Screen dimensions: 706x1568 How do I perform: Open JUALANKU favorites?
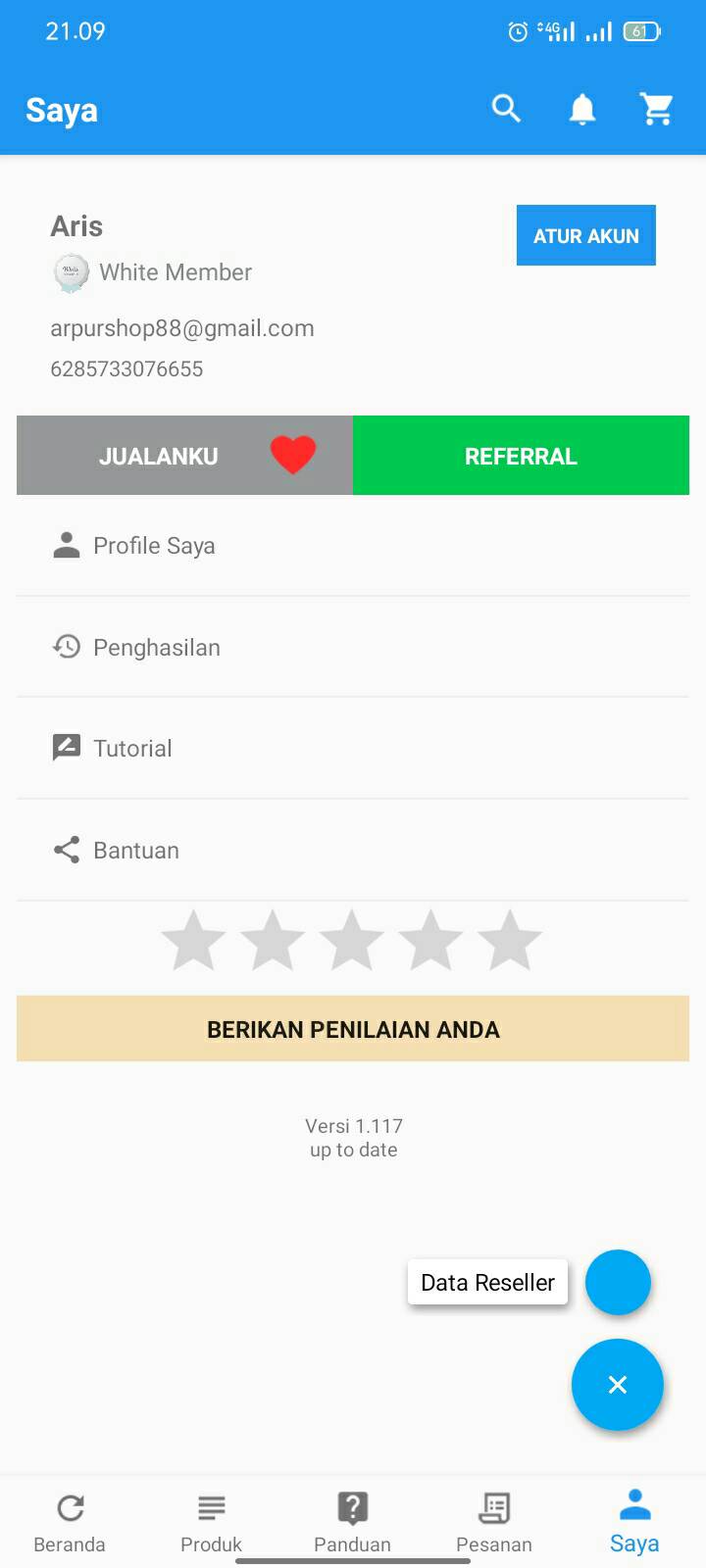[x=184, y=456]
